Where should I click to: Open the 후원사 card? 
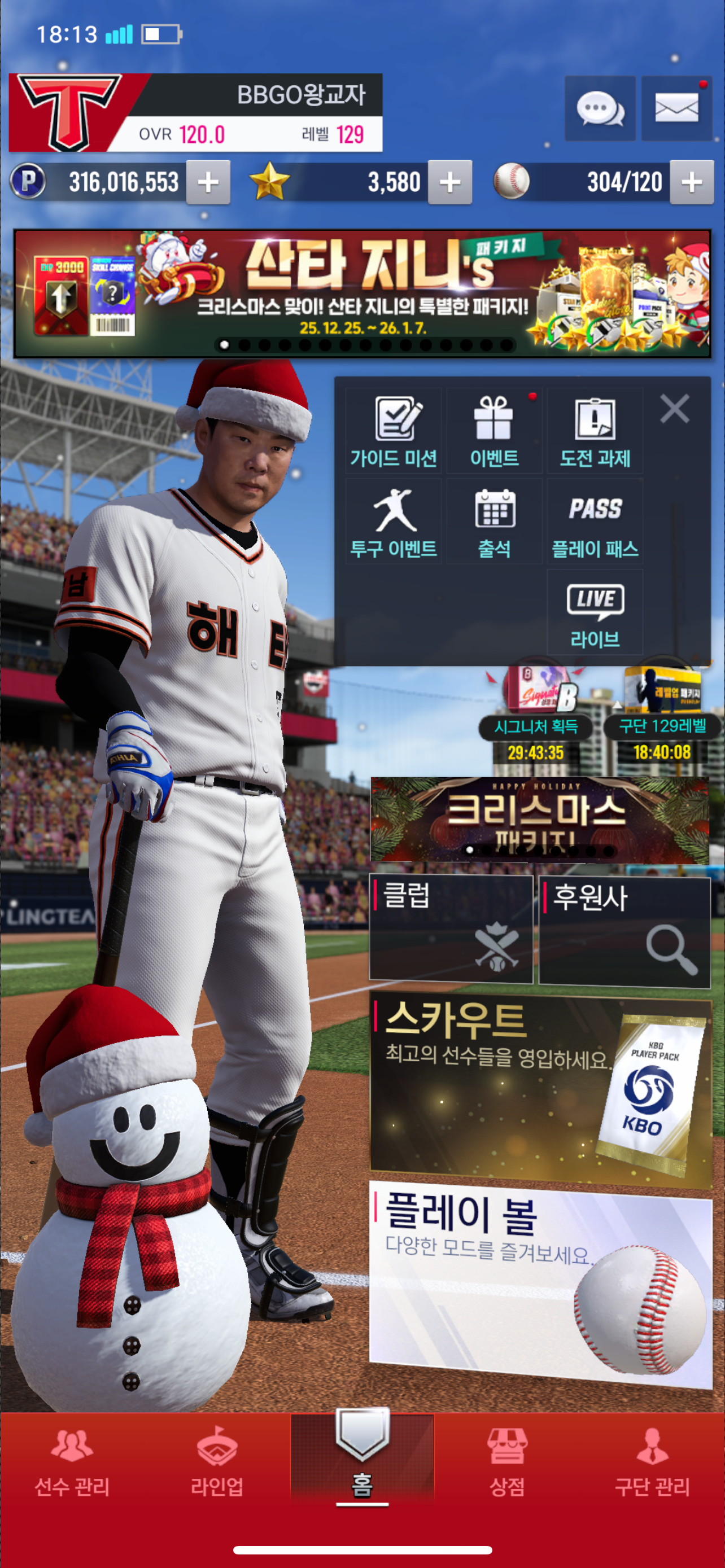point(624,931)
